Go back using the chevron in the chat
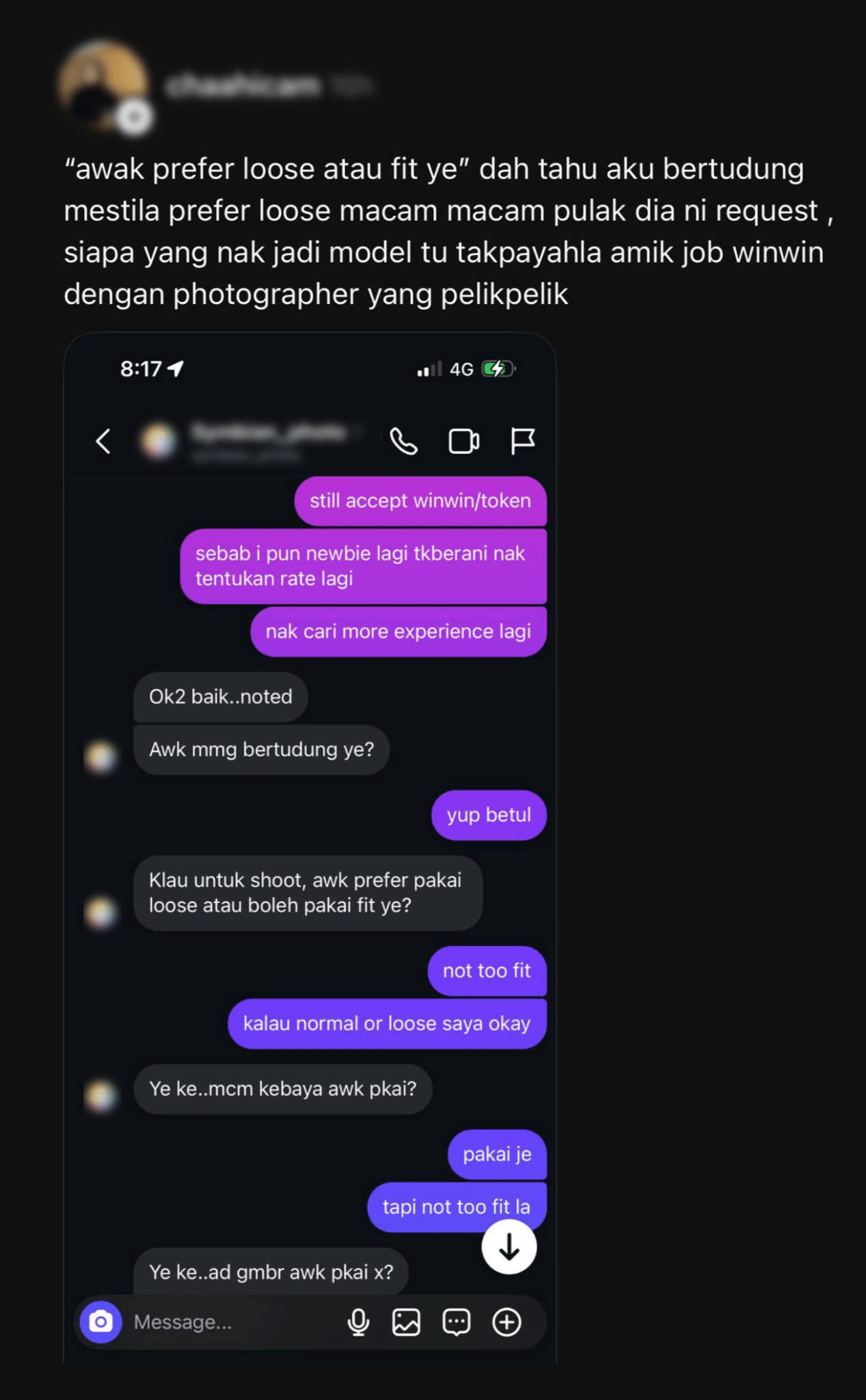 click(104, 442)
